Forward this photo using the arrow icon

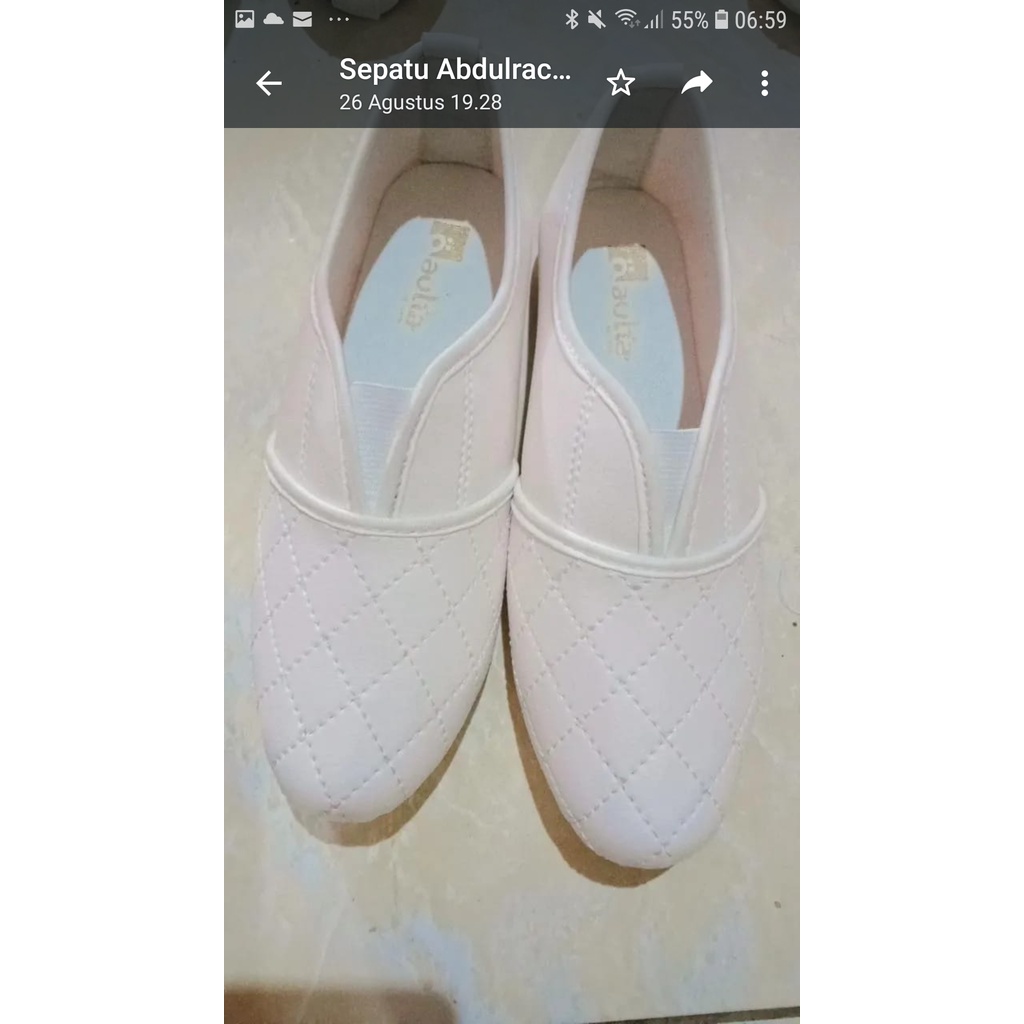[696, 83]
